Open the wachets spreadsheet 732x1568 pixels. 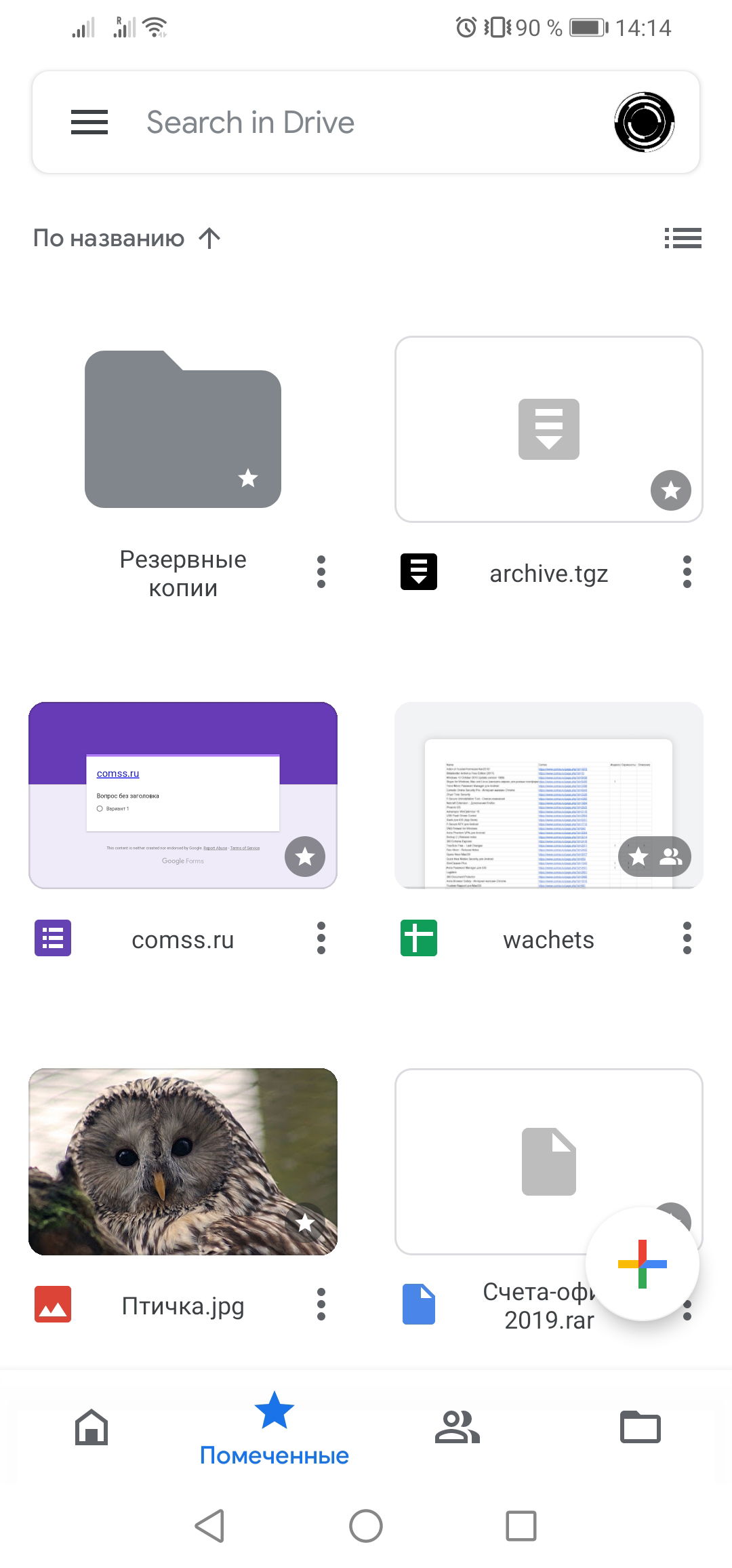548,795
